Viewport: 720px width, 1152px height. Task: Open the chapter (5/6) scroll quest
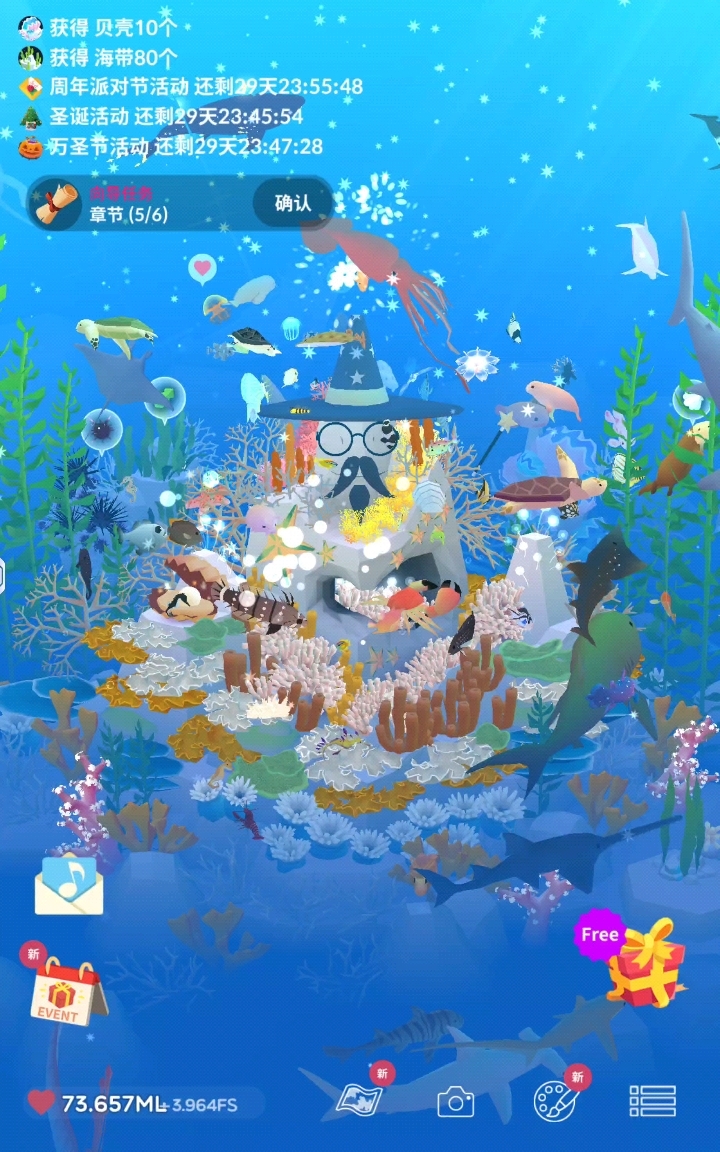click(130, 204)
